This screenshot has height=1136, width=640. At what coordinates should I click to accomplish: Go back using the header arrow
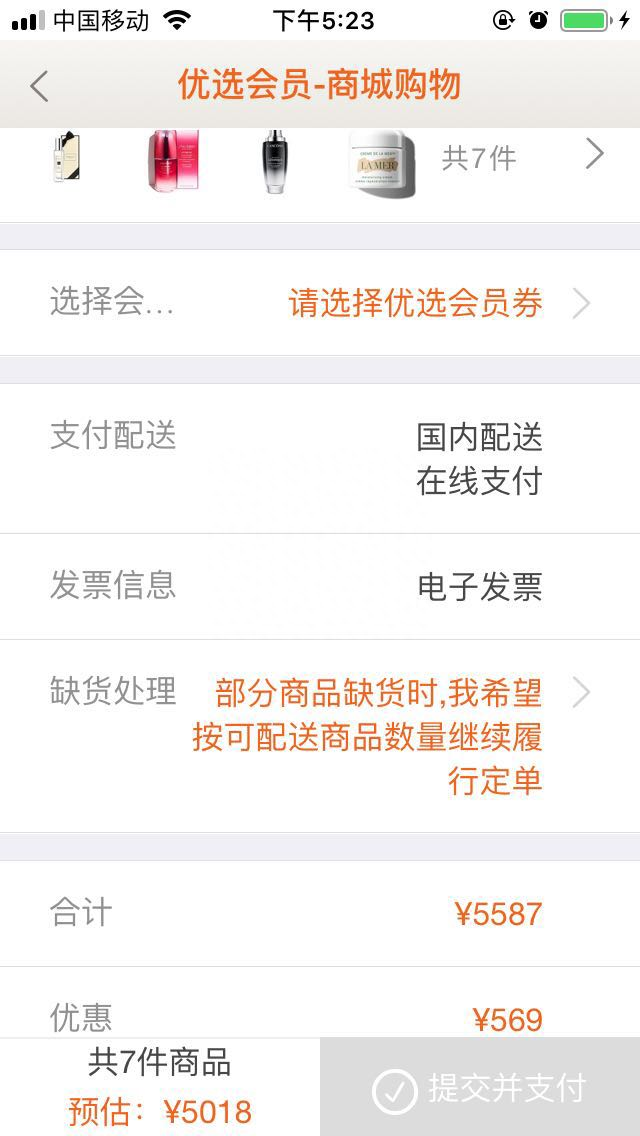(40, 86)
